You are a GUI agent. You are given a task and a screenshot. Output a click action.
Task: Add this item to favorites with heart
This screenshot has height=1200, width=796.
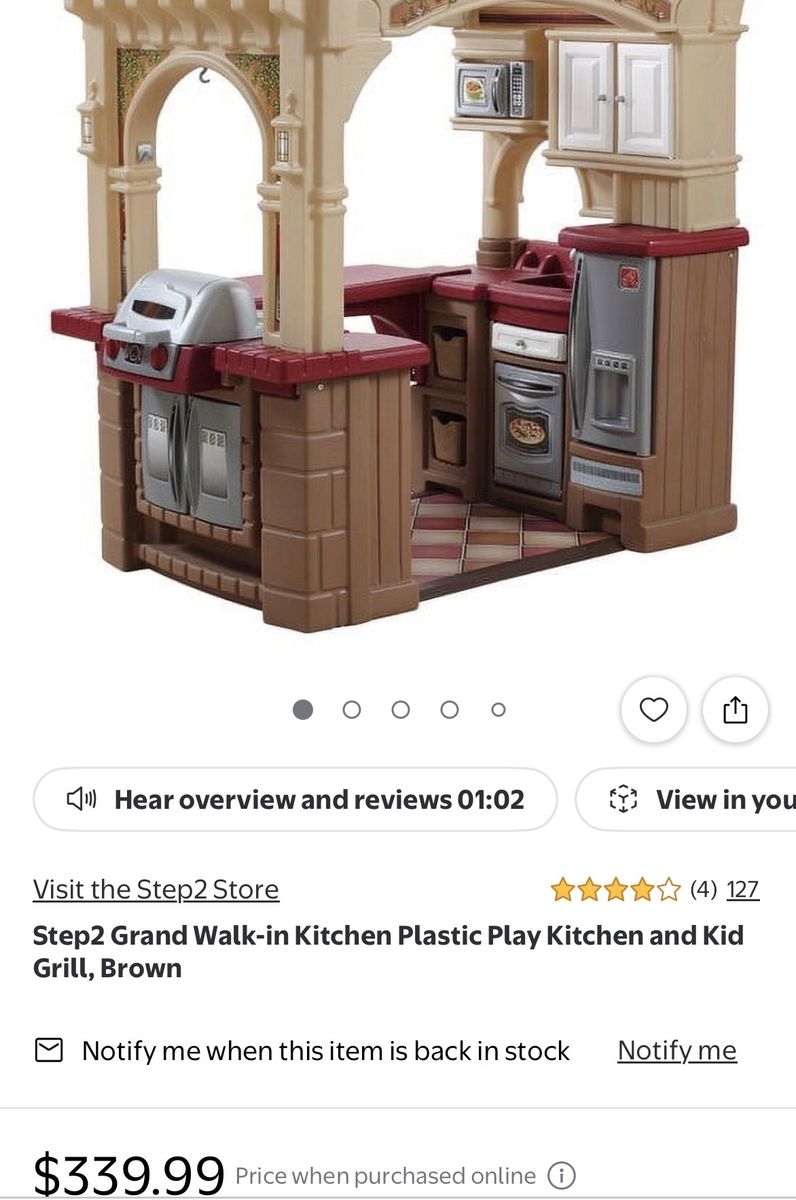click(653, 710)
